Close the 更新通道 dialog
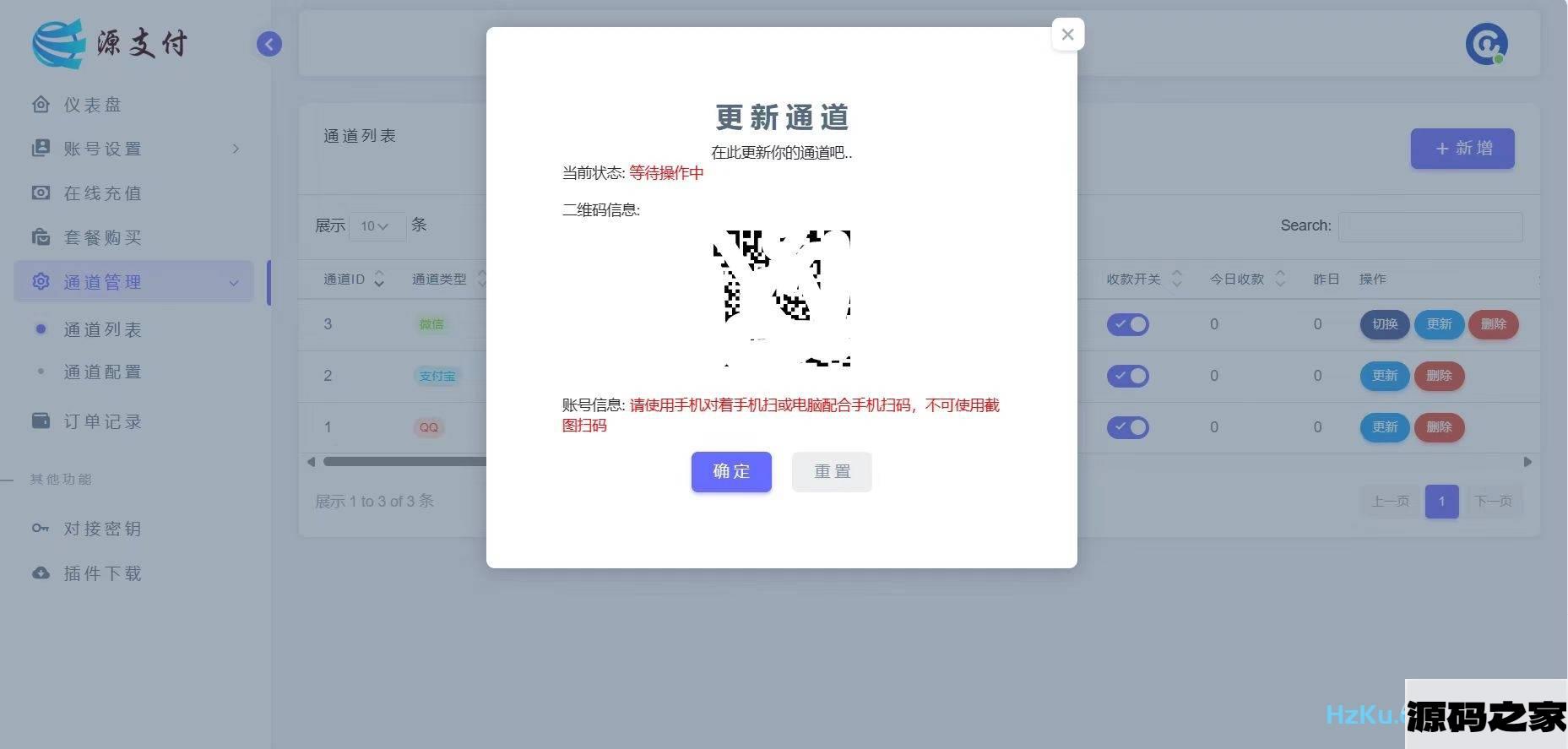1568x749 pixels. click(x=1067, y=35)
